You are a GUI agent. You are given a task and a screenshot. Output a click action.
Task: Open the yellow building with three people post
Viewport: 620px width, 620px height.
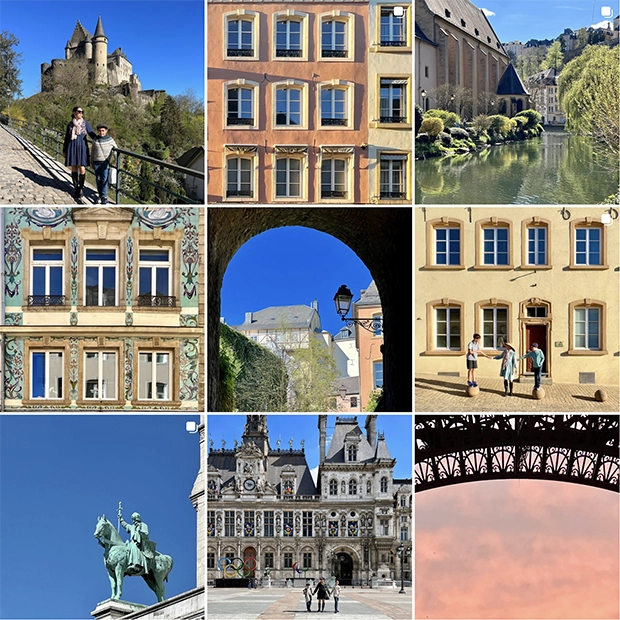516,309
